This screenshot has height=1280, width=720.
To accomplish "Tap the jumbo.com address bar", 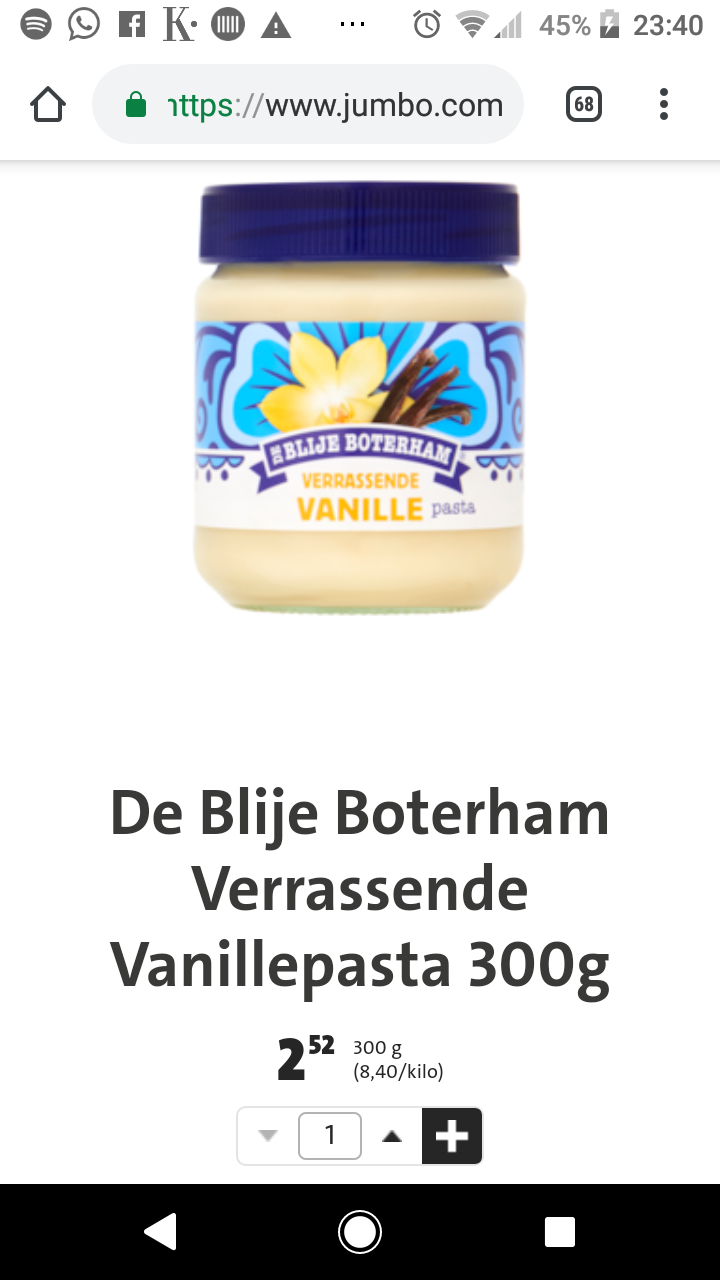I will pos(308,105).
